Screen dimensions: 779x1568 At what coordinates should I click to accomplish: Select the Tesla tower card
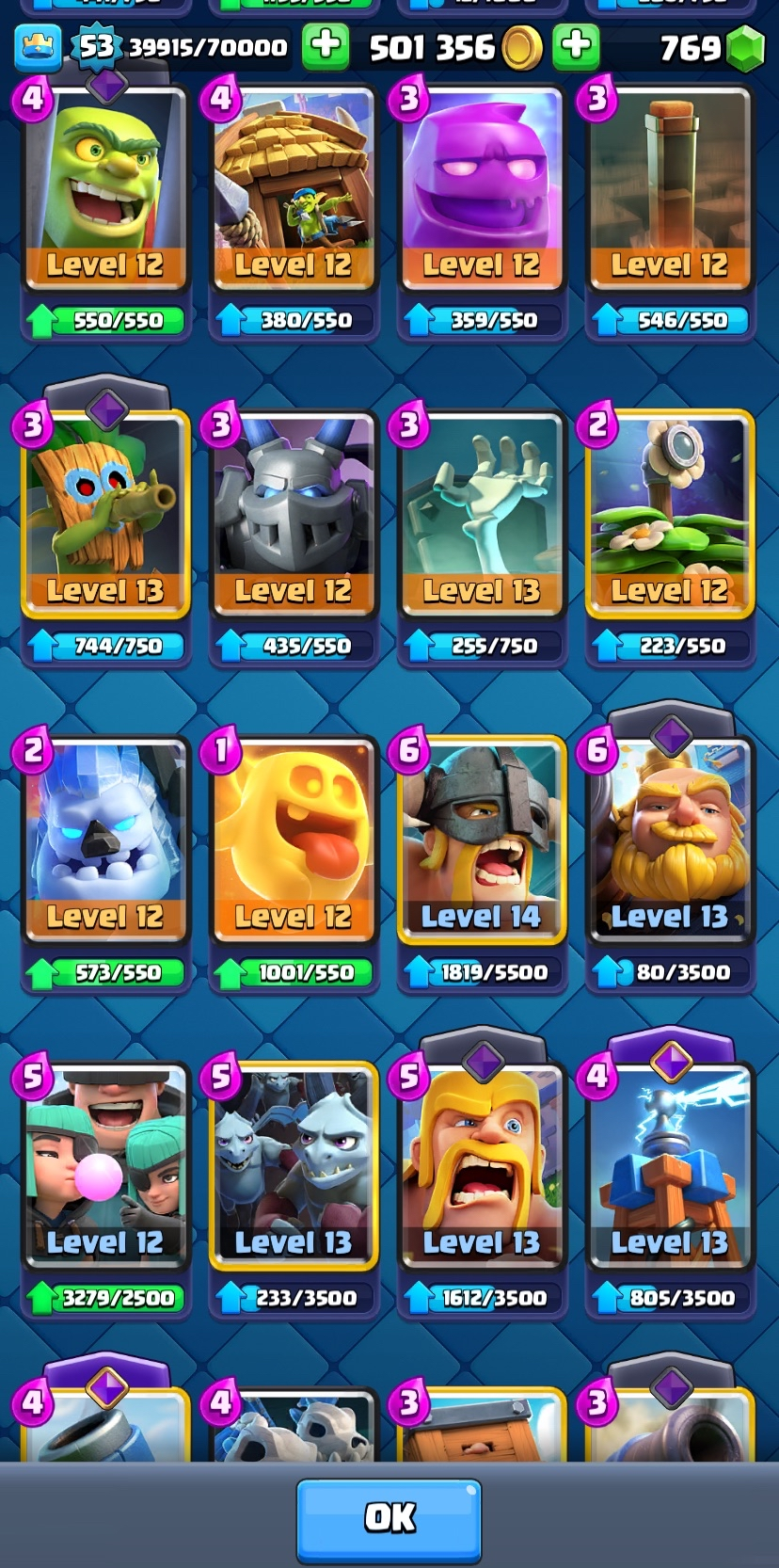[x=669, y=1165]
